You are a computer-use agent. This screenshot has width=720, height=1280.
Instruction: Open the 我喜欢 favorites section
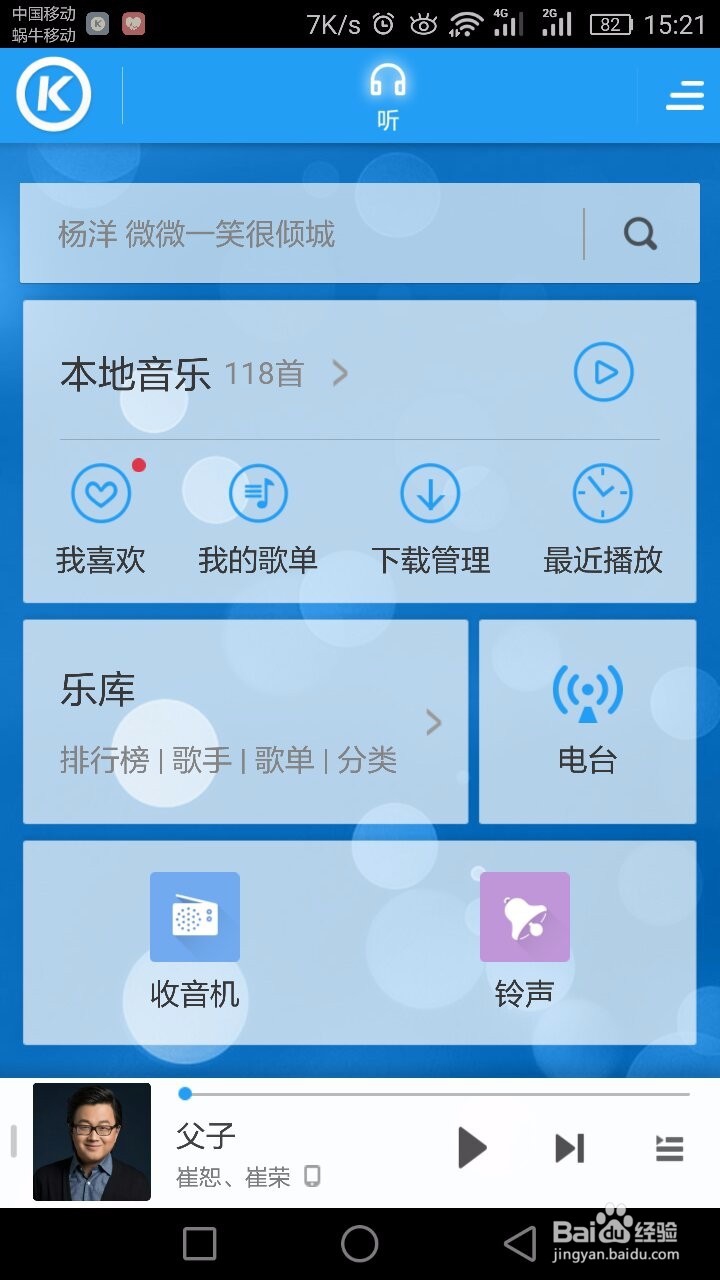click(101, 515)
